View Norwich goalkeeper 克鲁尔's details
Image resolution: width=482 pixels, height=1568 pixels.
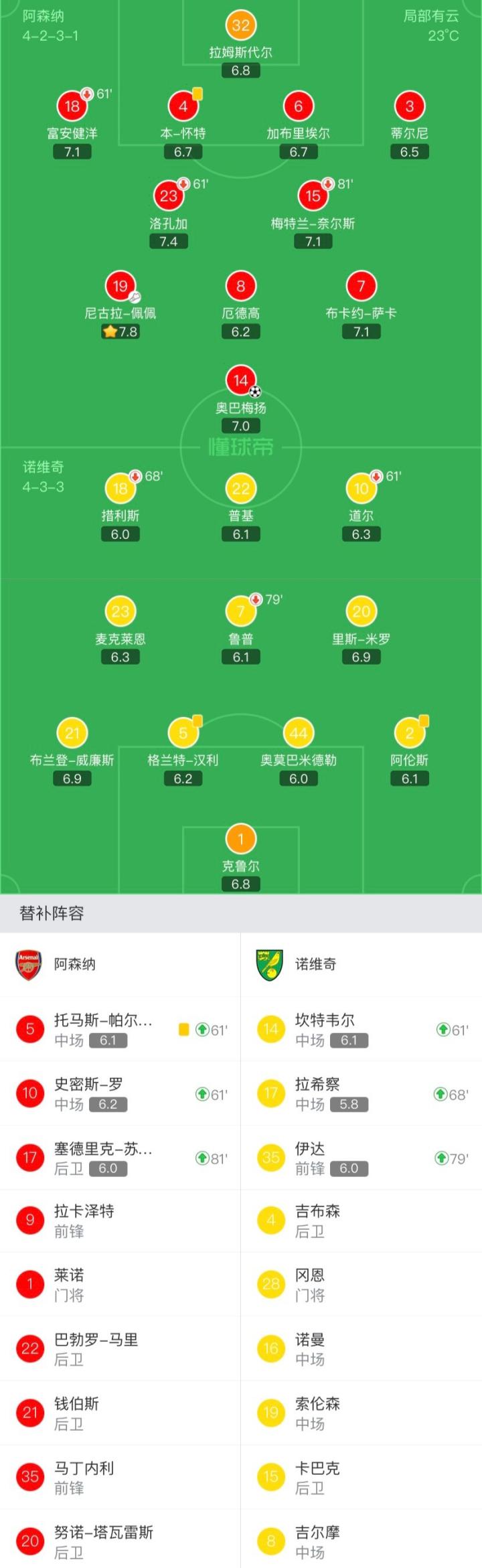point(240,840)
